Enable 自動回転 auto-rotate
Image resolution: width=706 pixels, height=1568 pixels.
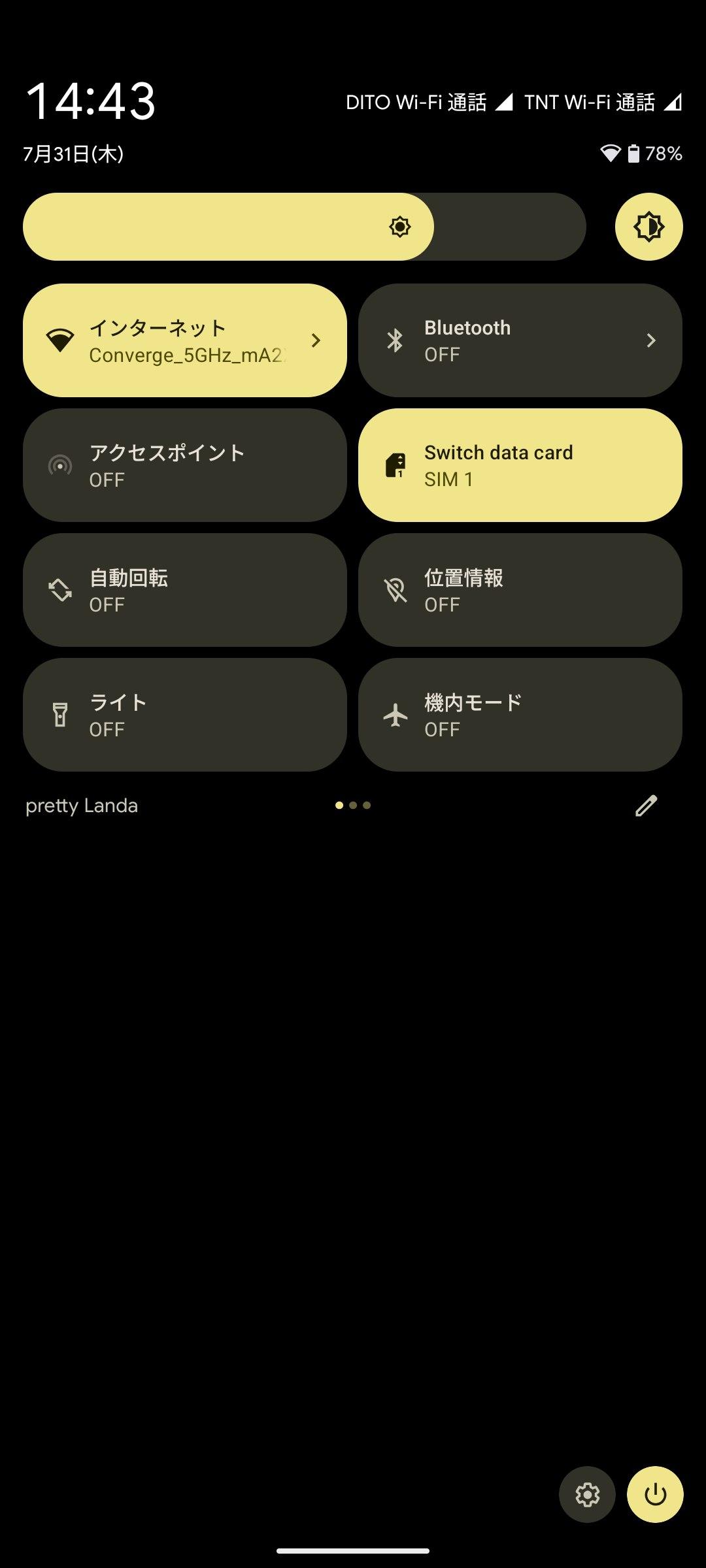coord(185,590)
